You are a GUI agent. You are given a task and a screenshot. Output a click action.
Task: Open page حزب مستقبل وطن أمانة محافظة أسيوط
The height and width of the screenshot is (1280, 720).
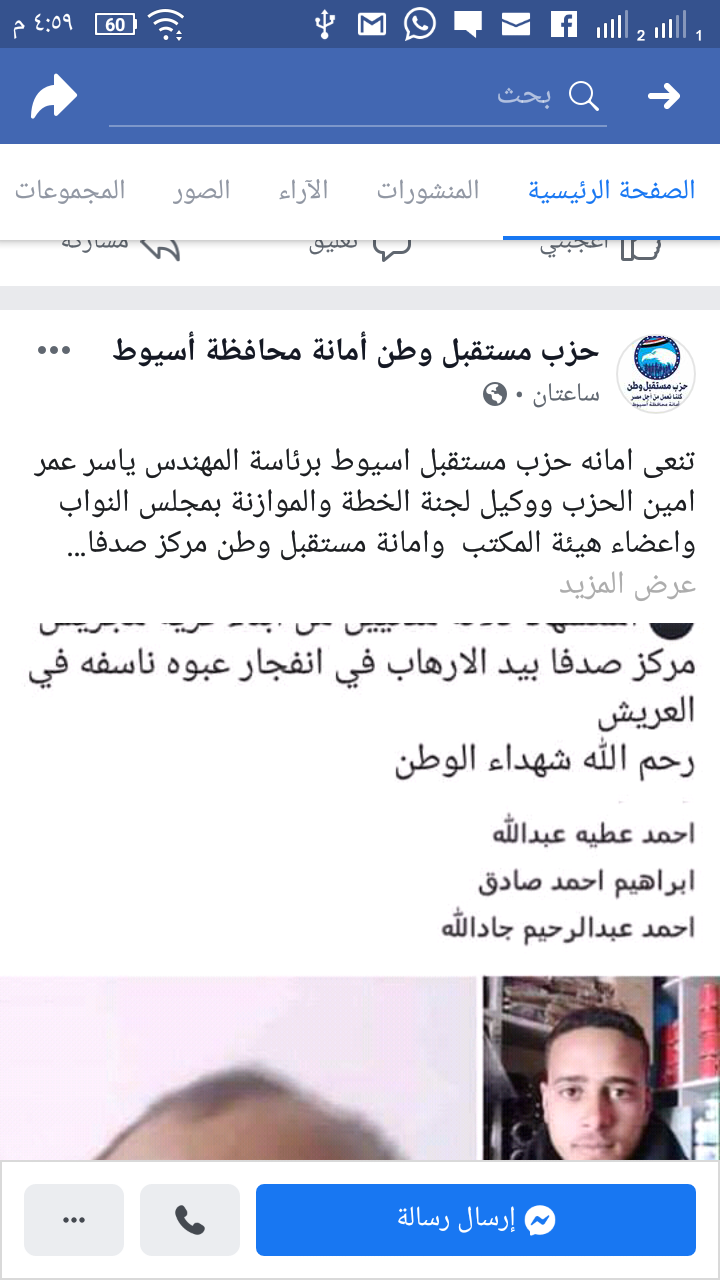tap(356, 351)
